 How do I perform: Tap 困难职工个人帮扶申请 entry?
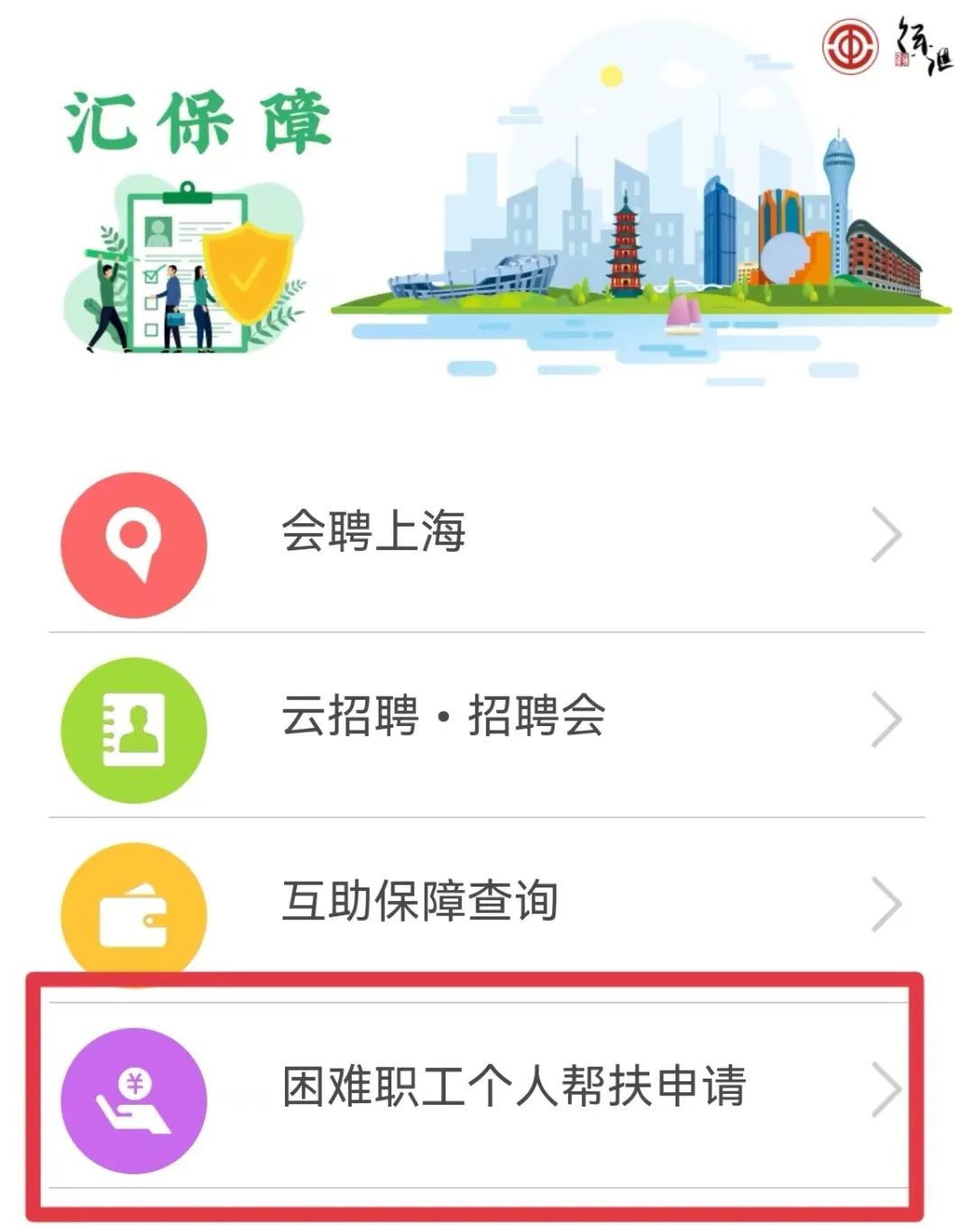pyautogui.click(x=514, y=1087)
